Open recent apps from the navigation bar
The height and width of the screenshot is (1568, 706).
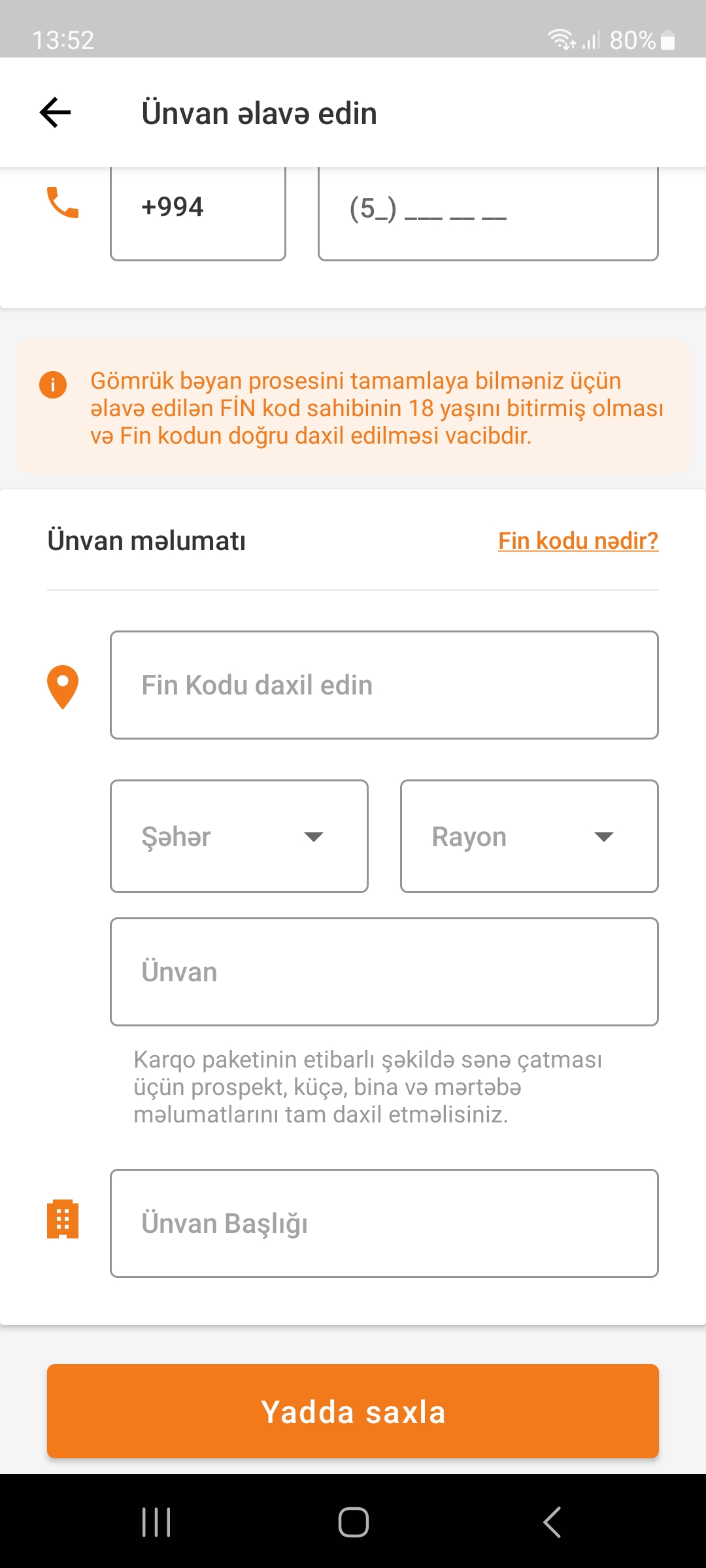pos(156,1522)
